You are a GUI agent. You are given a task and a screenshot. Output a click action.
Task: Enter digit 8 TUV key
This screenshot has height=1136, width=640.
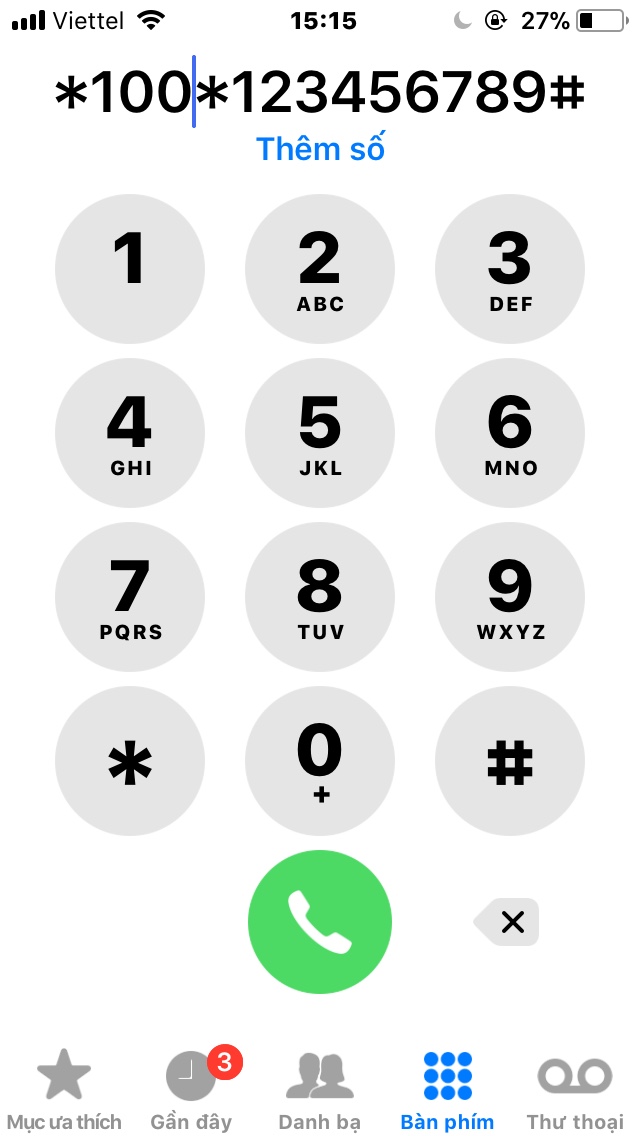(x=320, y=597)
